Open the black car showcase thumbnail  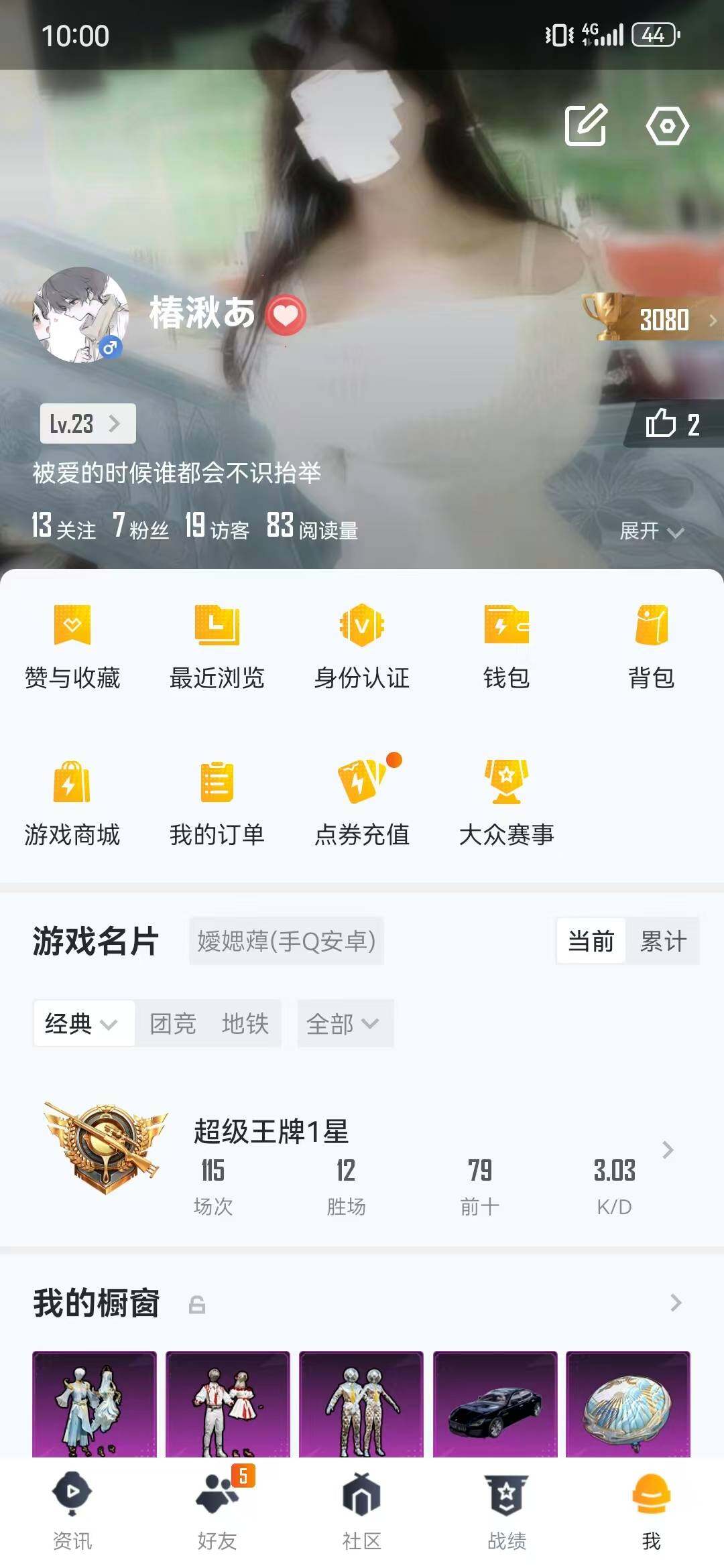click(x=496, y=1411)
